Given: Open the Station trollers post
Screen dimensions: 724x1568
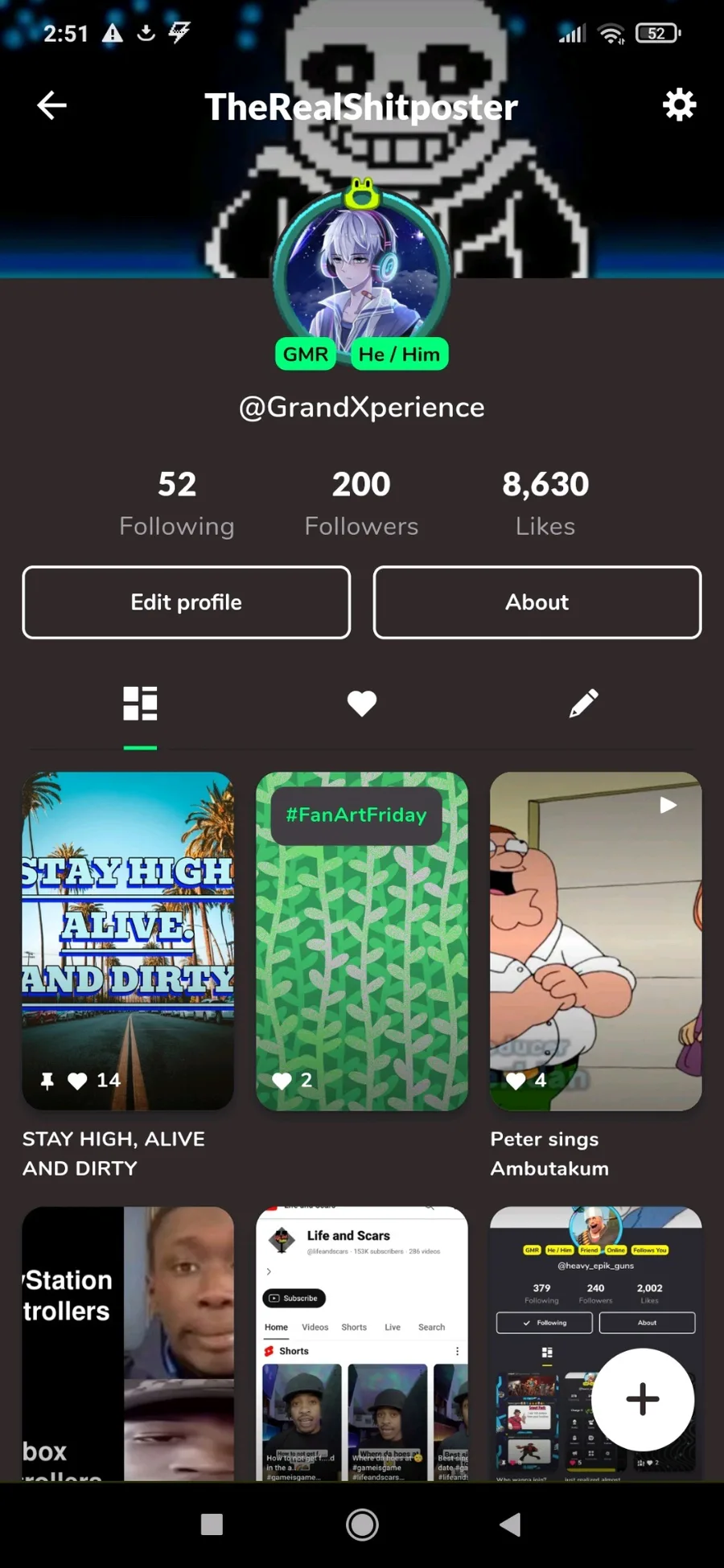Looking at the screenshot, I should click(x=128, y=1343).
